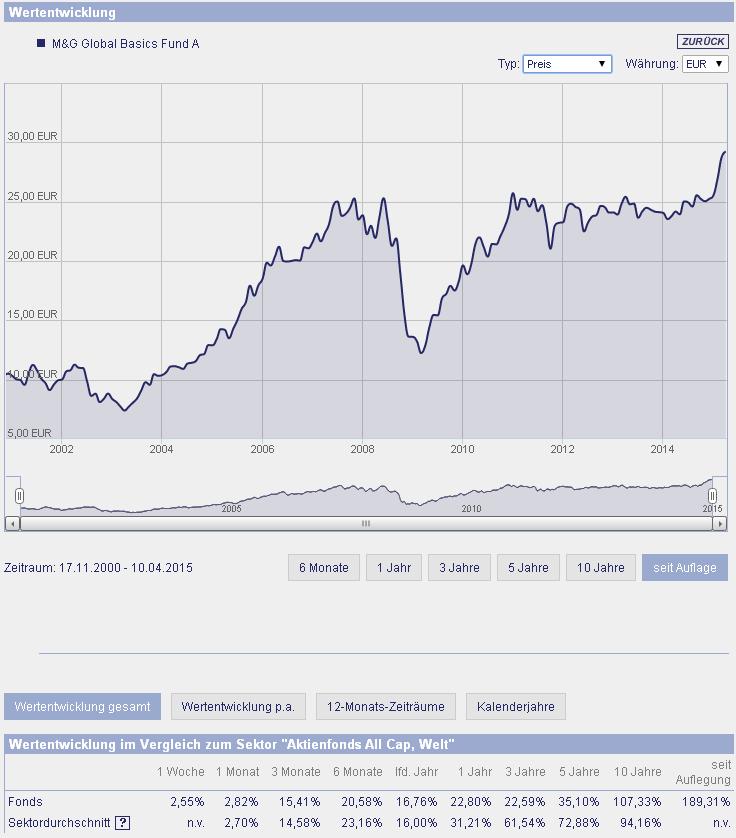This screenshot has height=838, width=736.
Task: Select the 1 Jahr time range
Action: pyautogui.click(x=394, y=568)
